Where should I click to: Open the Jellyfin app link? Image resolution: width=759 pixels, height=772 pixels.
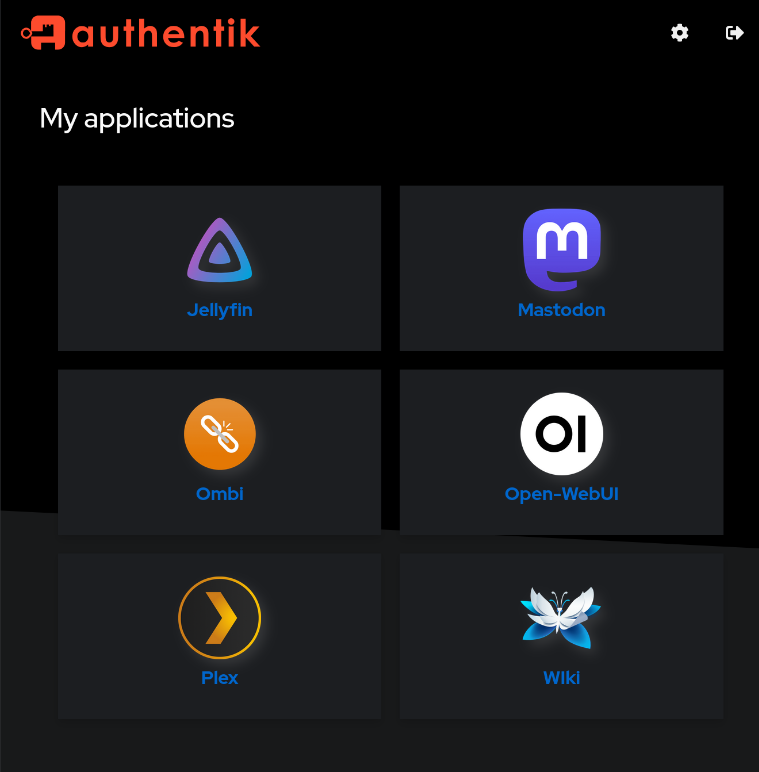point(219,309)
